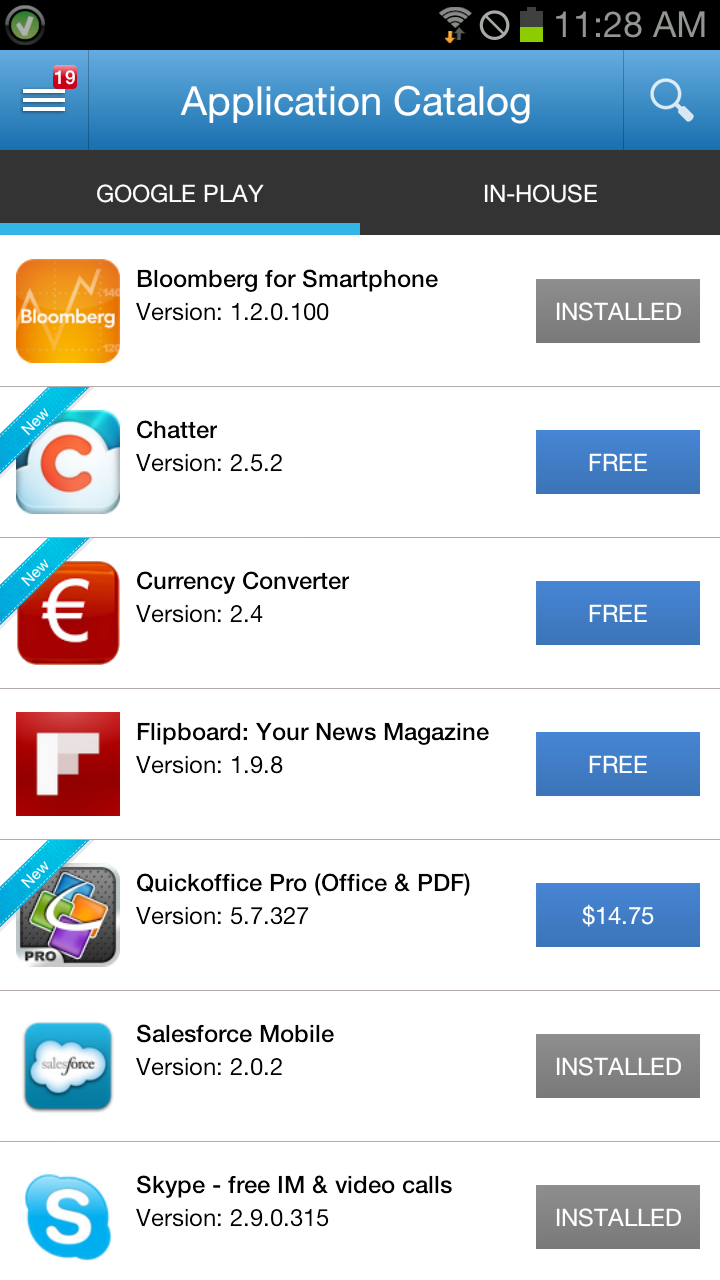Screen dimensions: 720x1280
Task: Purchase Quickoffice Pro for $14.75
Action: point(617,915)
